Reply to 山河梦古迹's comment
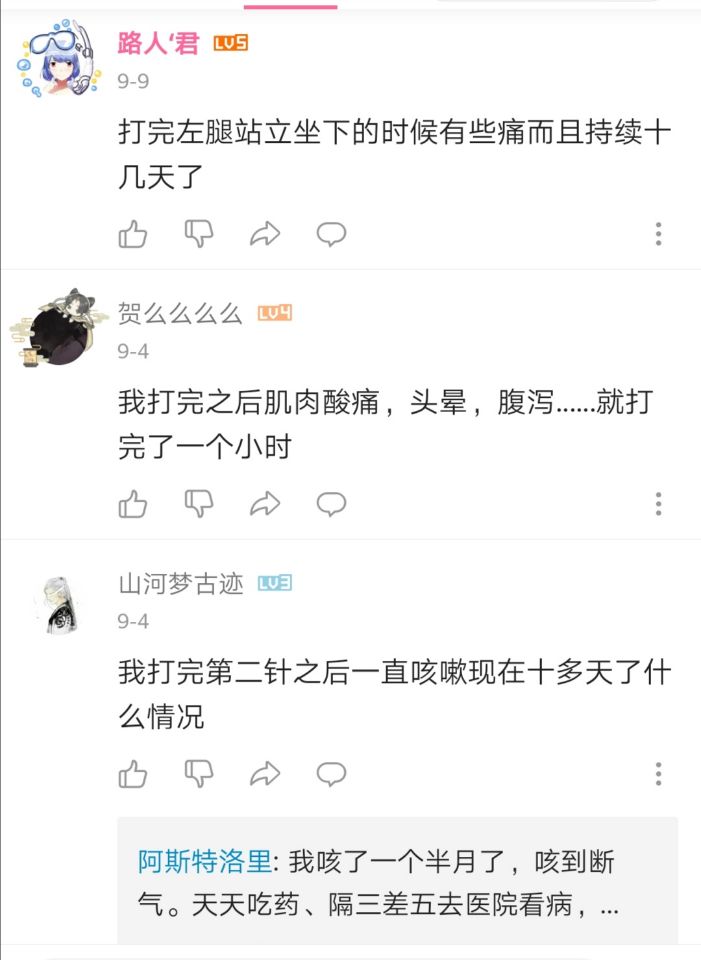 [331, 773]
